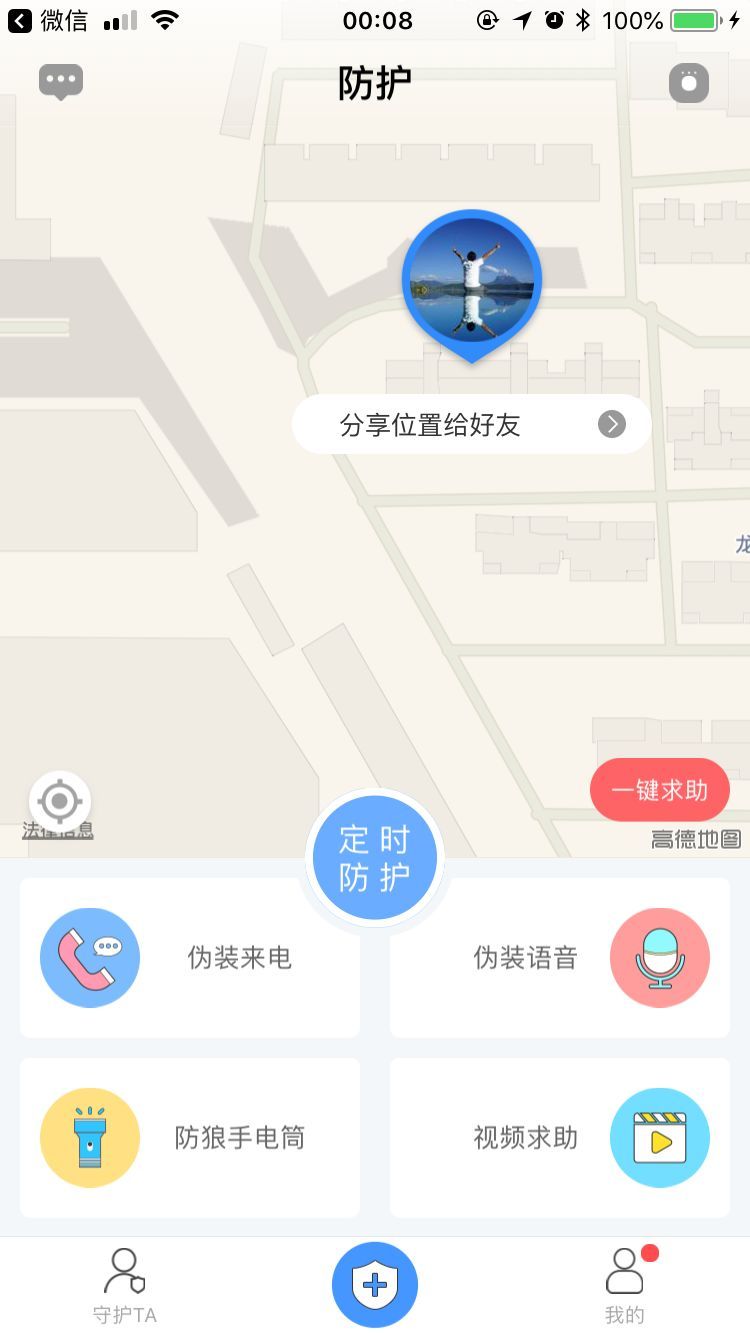Open 分享位置给好友 to share location

471,425
